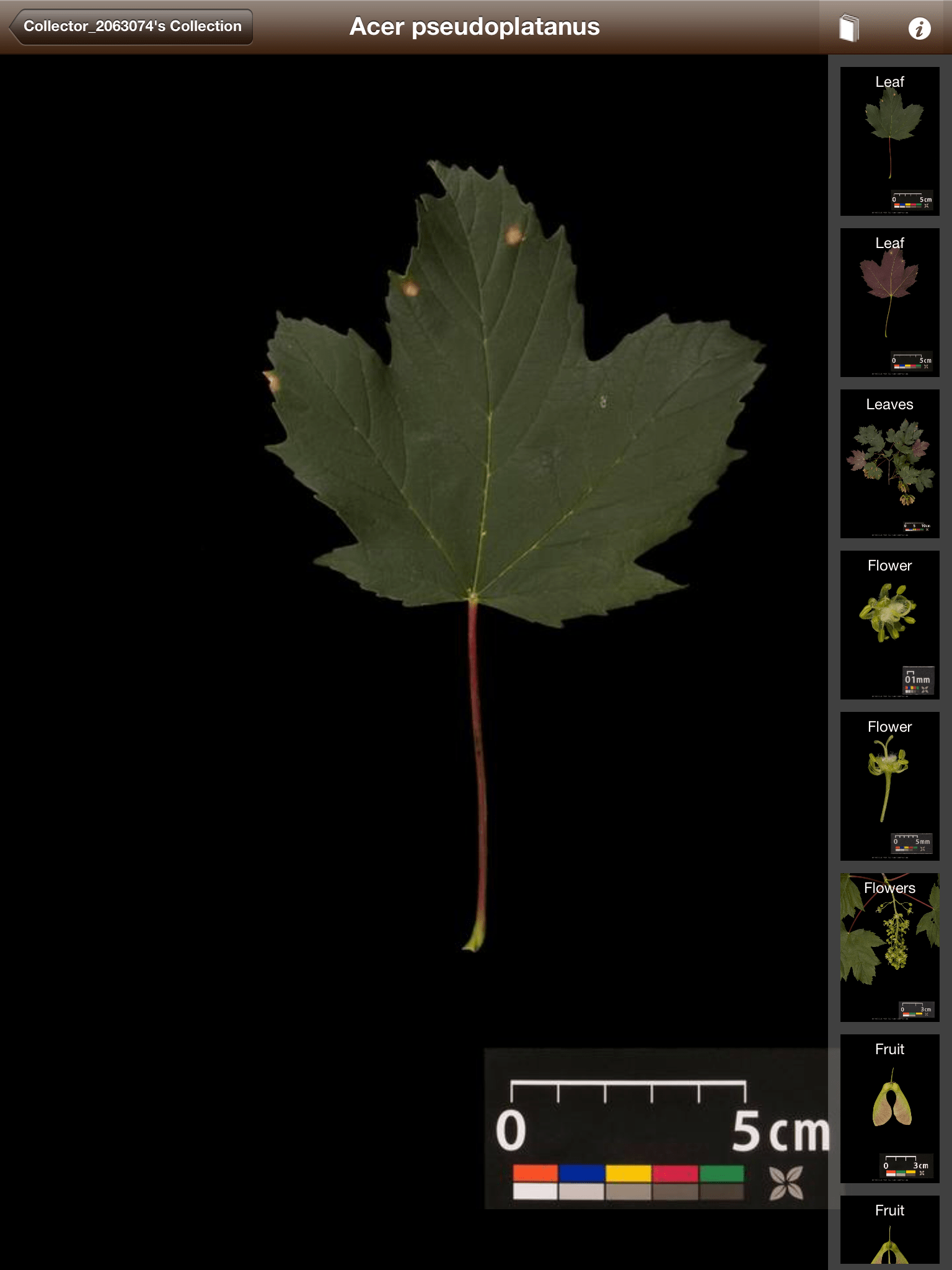Open the info icon

(919, 29)
